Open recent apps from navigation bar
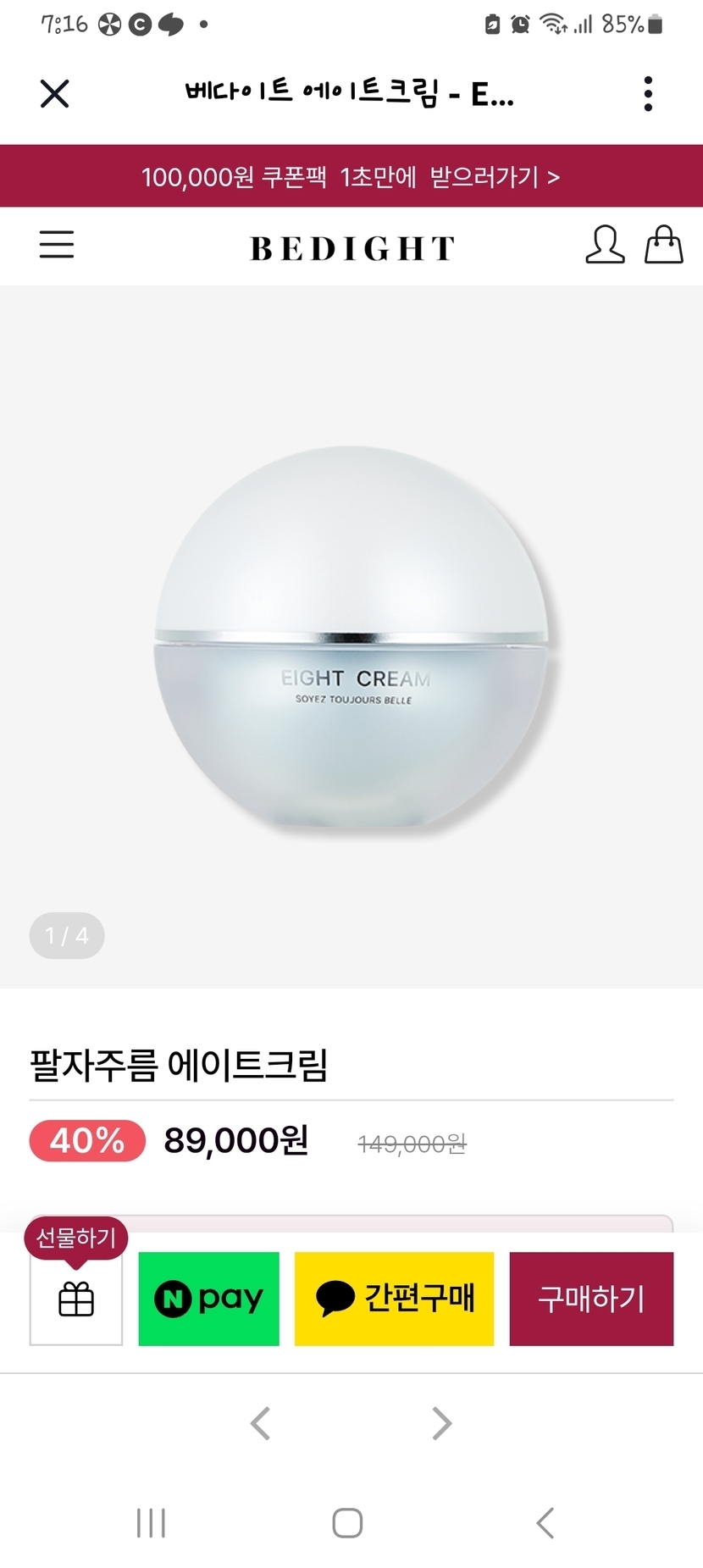Image resolution: width=703 pixels, height=1568 pixels. tap(152, 1522)
